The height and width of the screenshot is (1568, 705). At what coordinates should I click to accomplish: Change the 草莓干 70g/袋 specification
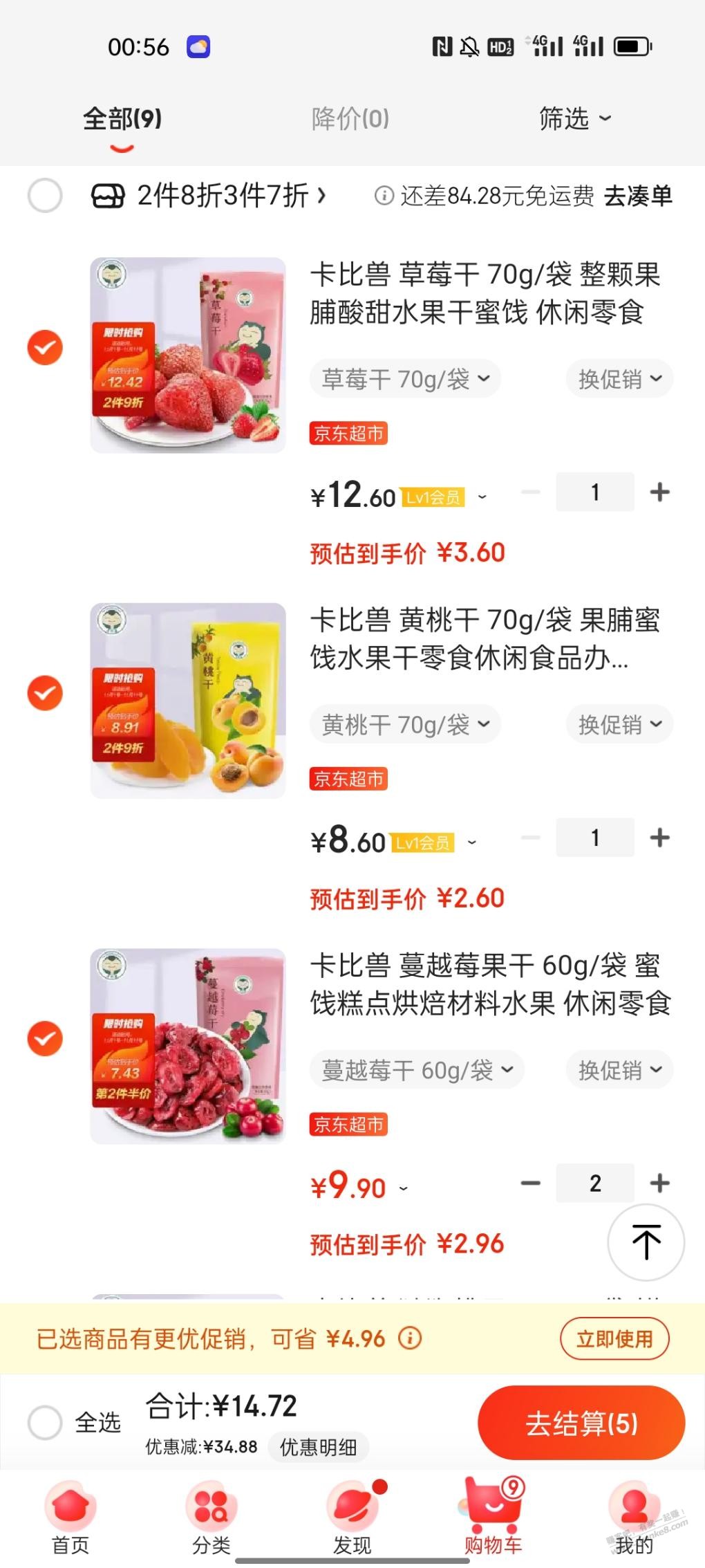click(405, 379)
